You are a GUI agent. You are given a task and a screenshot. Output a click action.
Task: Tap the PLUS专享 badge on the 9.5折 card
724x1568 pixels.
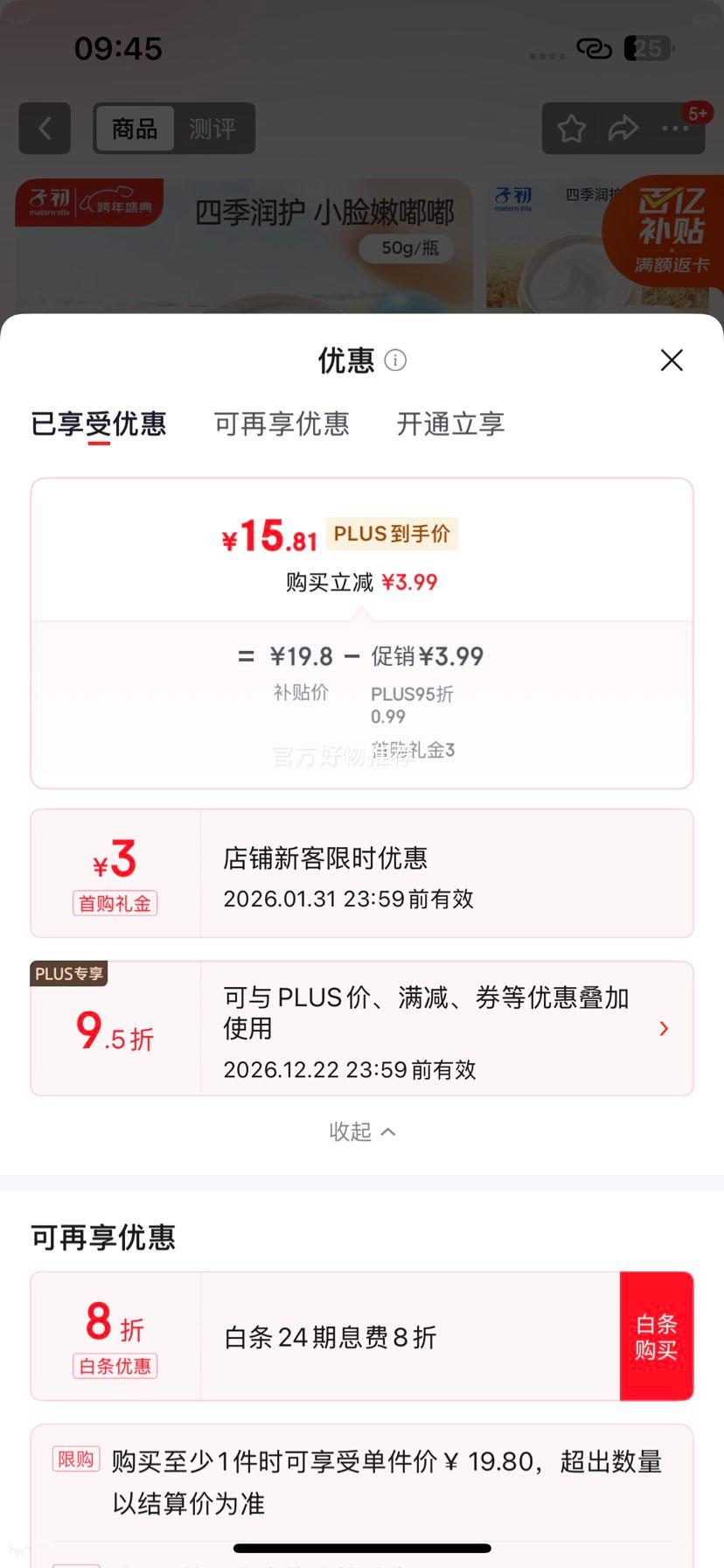pos(68,973)
